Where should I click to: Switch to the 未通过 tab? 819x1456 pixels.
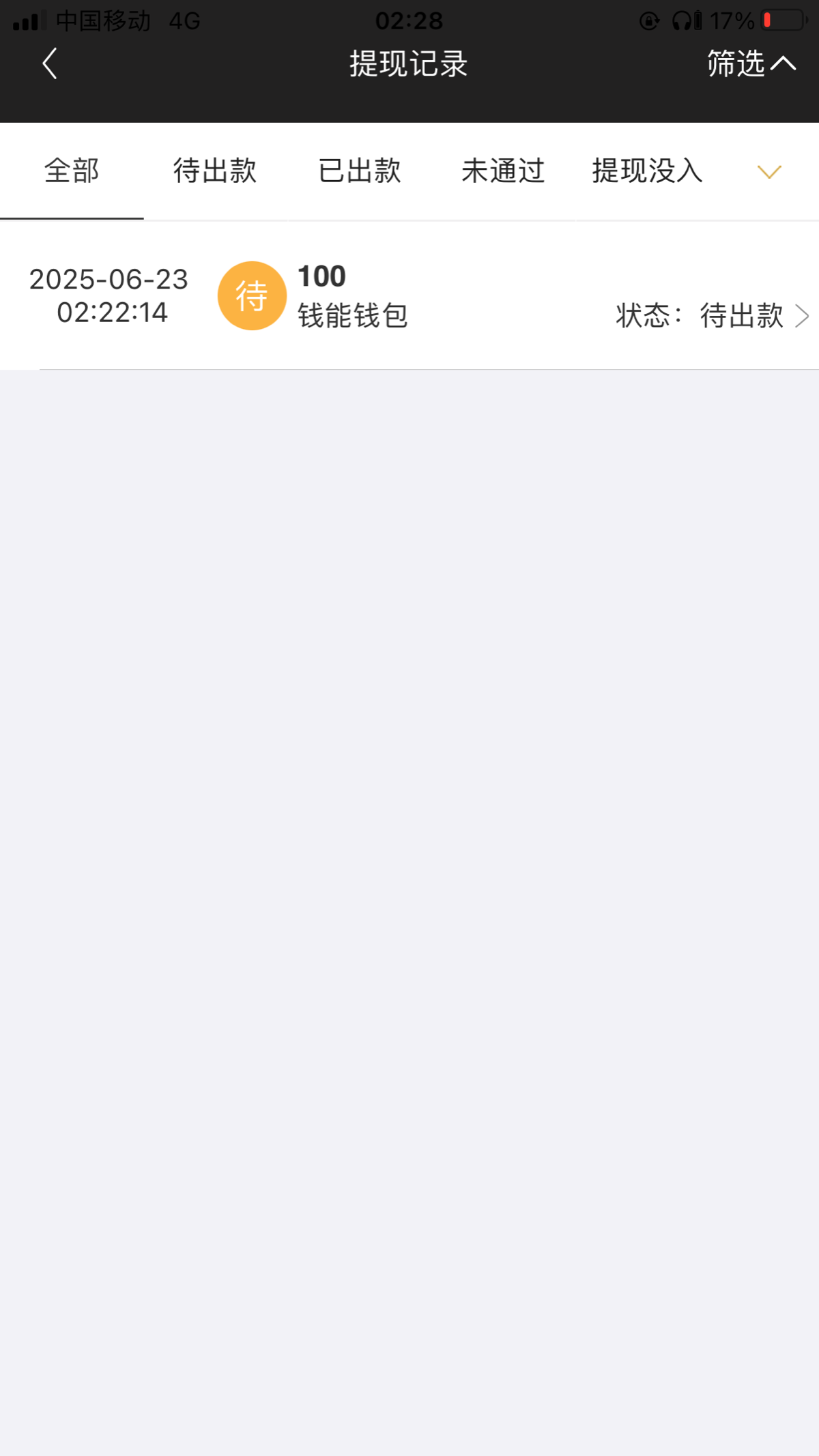click(x=503, y=171)
